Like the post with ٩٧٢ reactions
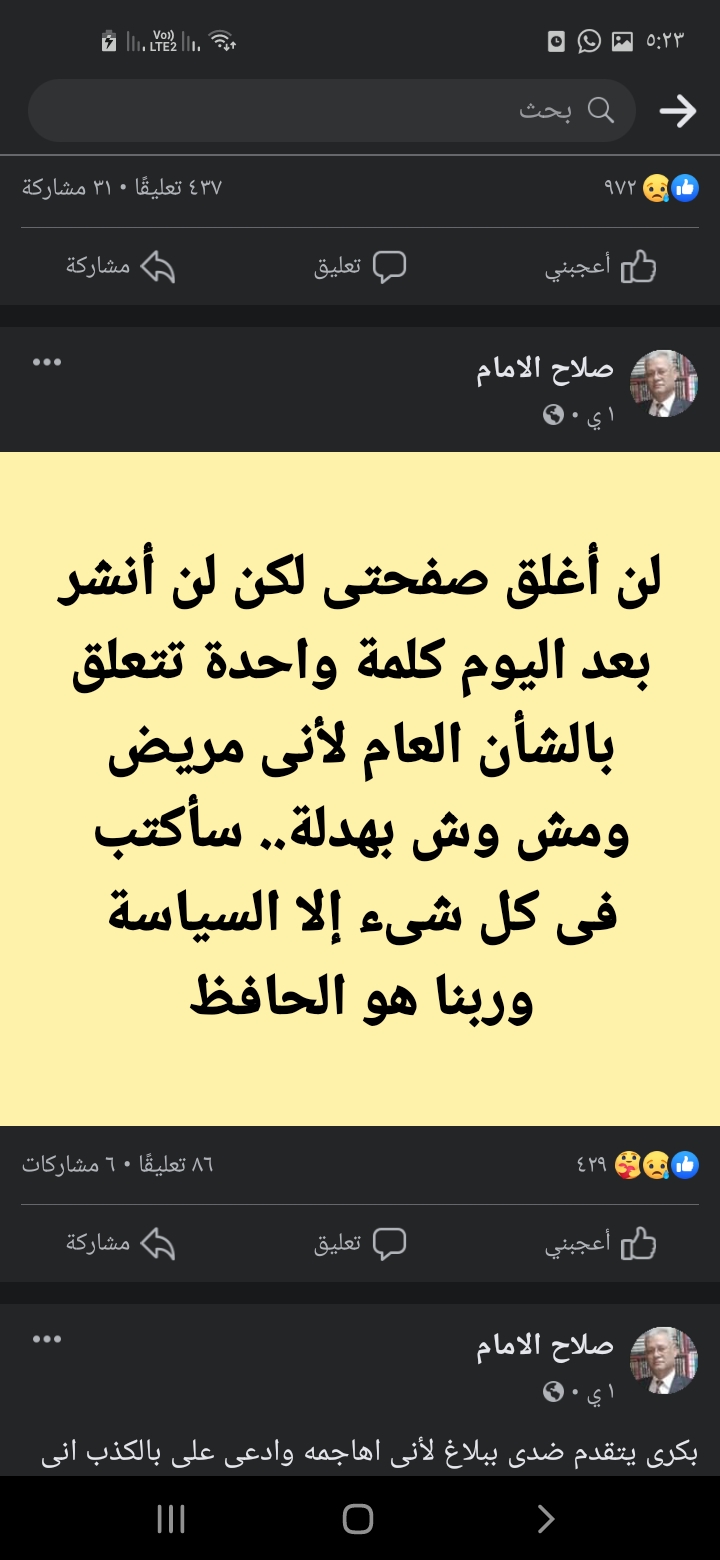The width and height of the screenshot is (720, 1560). pos(600,267)
